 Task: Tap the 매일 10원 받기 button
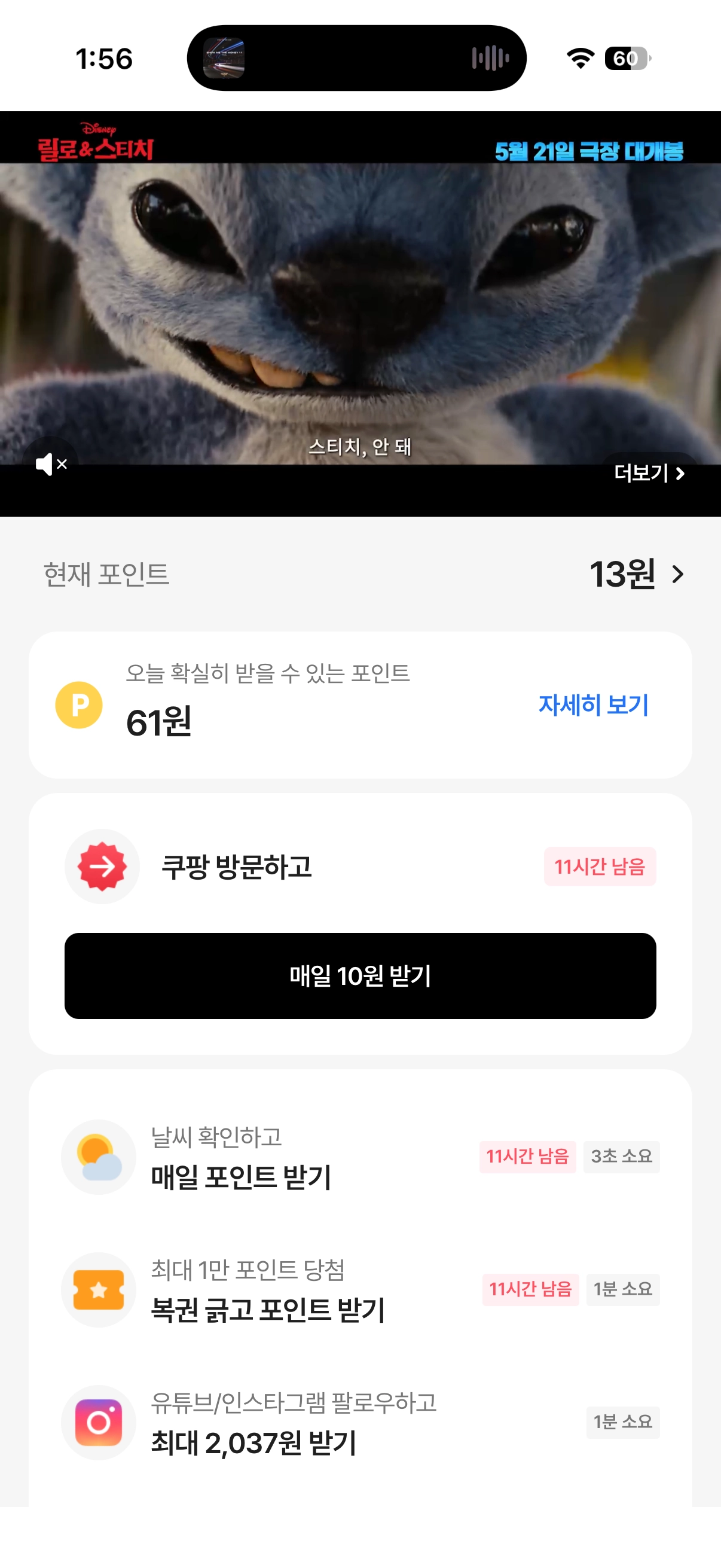click(360, 975)
